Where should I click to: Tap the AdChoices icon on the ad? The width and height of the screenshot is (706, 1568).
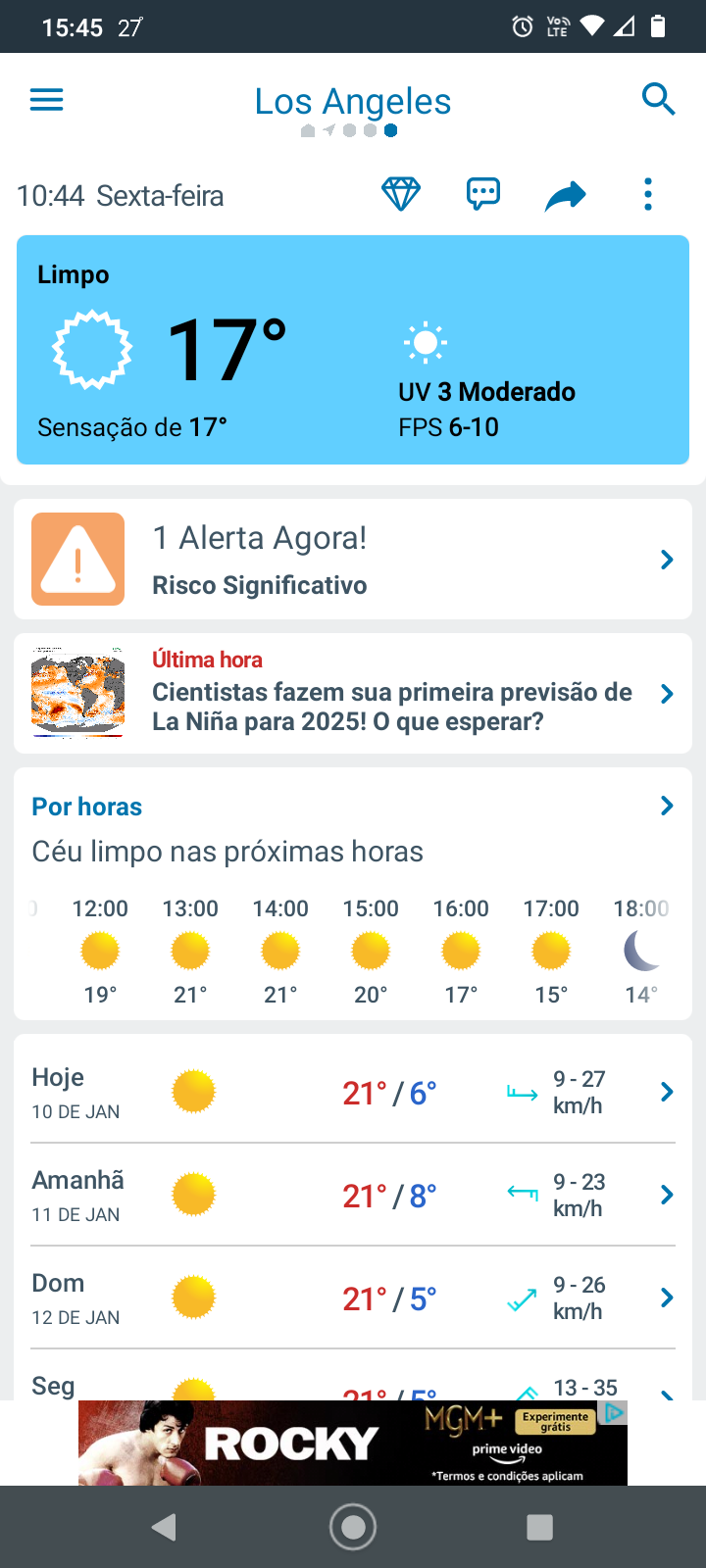615,1412
